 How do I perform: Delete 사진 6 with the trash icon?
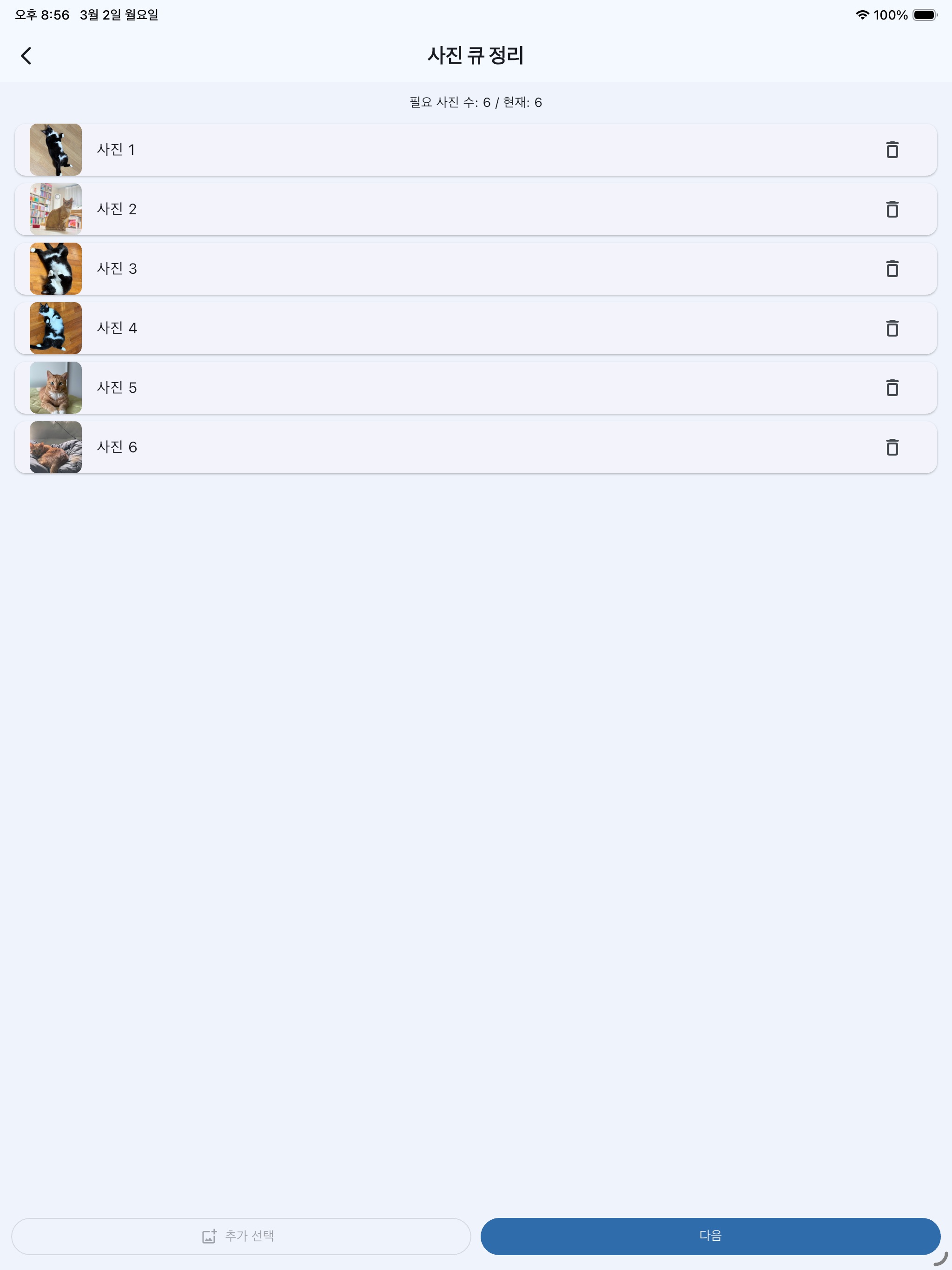click(892, 447)
